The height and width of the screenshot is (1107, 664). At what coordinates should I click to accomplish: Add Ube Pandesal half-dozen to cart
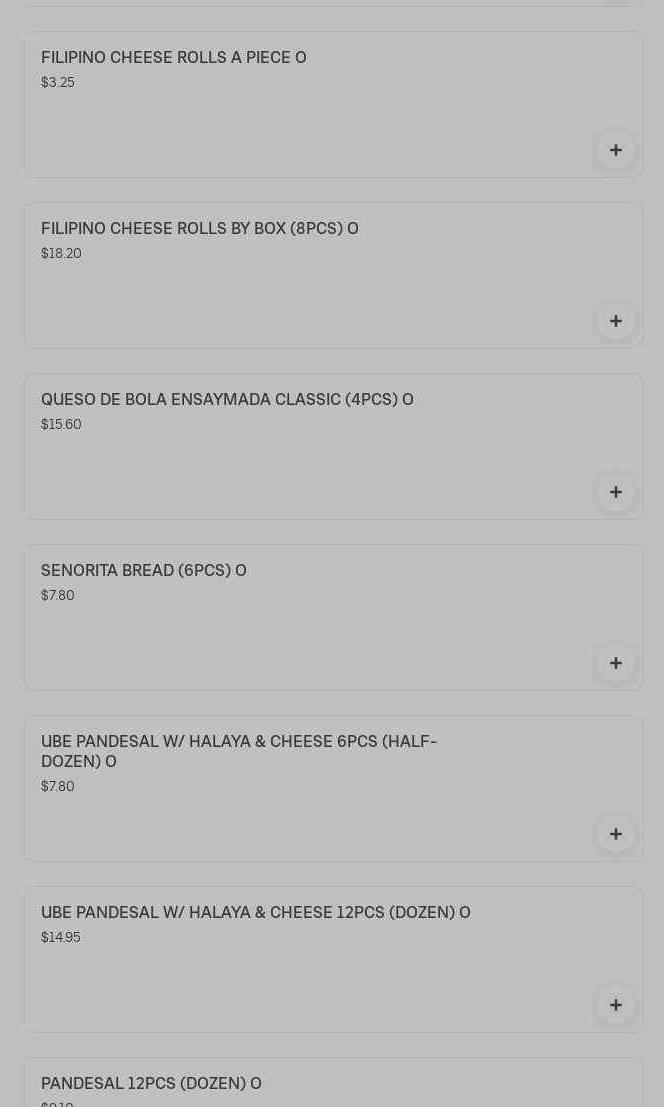615,834
